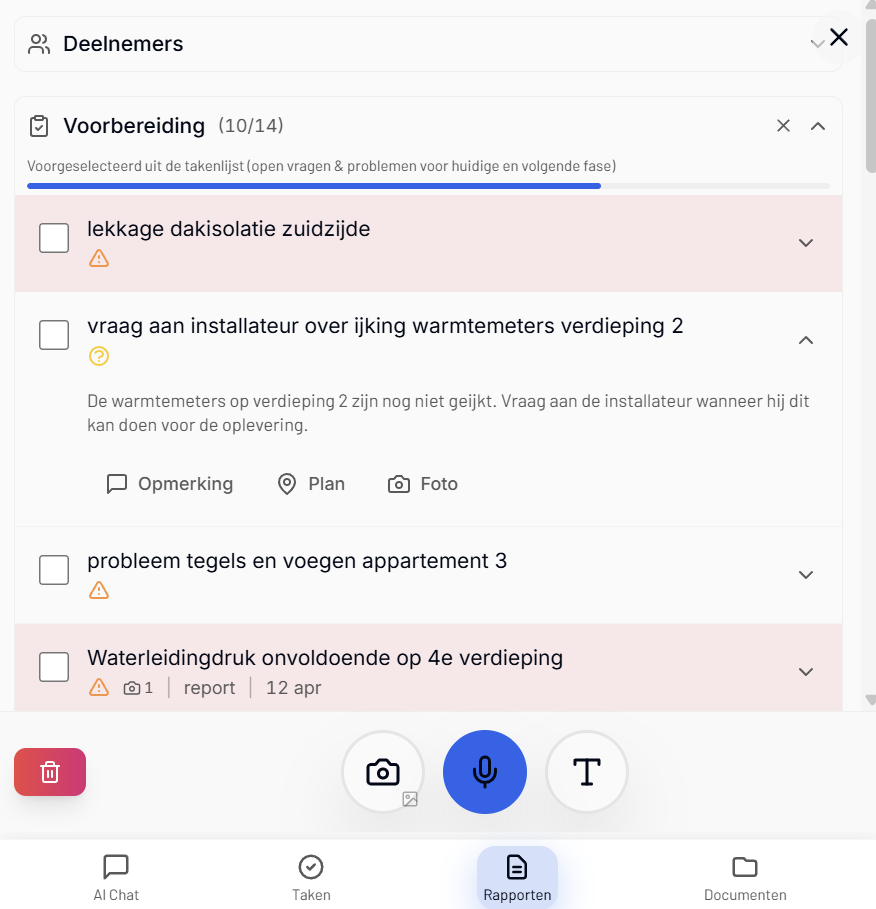
Task: Open the AI Chat tab
Action: click(116, 877)
